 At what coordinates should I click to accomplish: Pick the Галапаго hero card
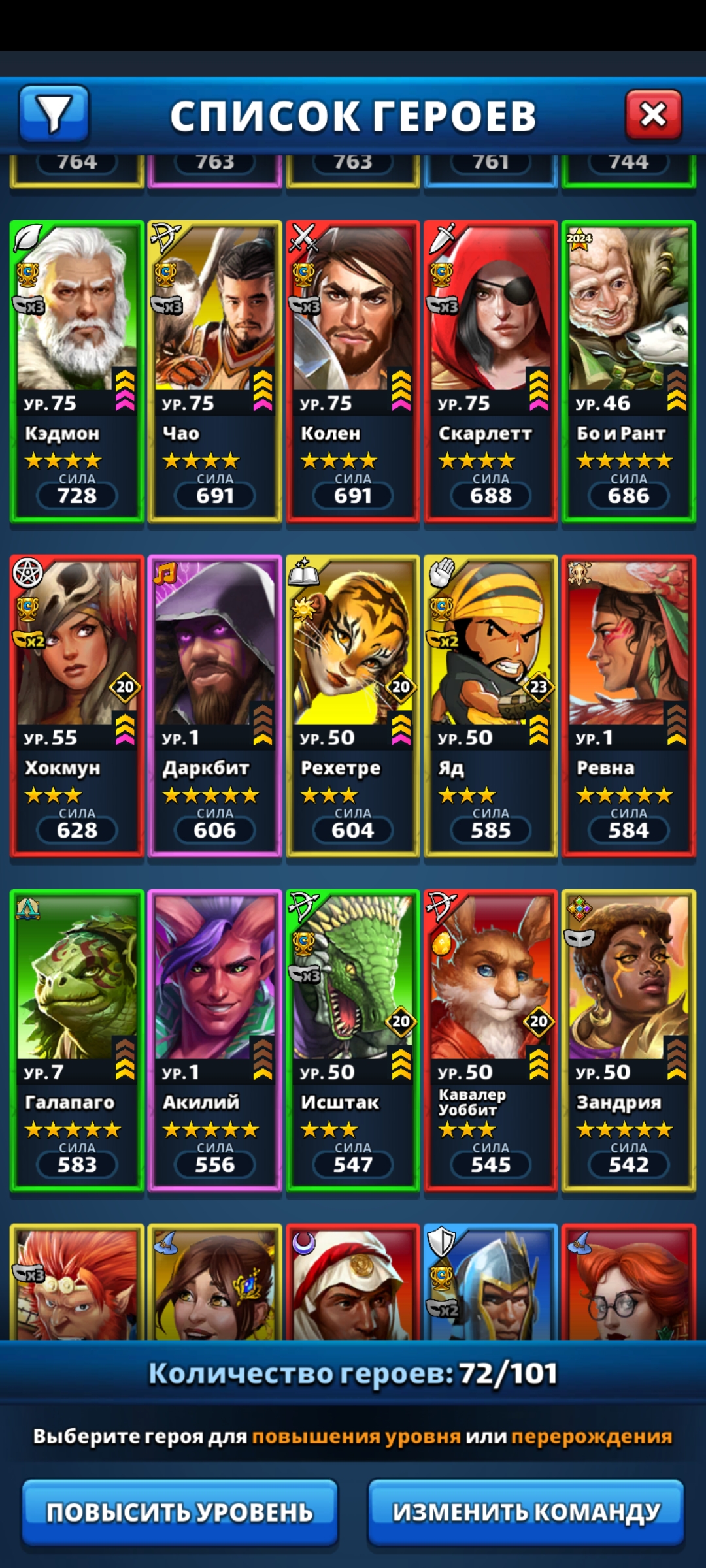point(77,1039)
